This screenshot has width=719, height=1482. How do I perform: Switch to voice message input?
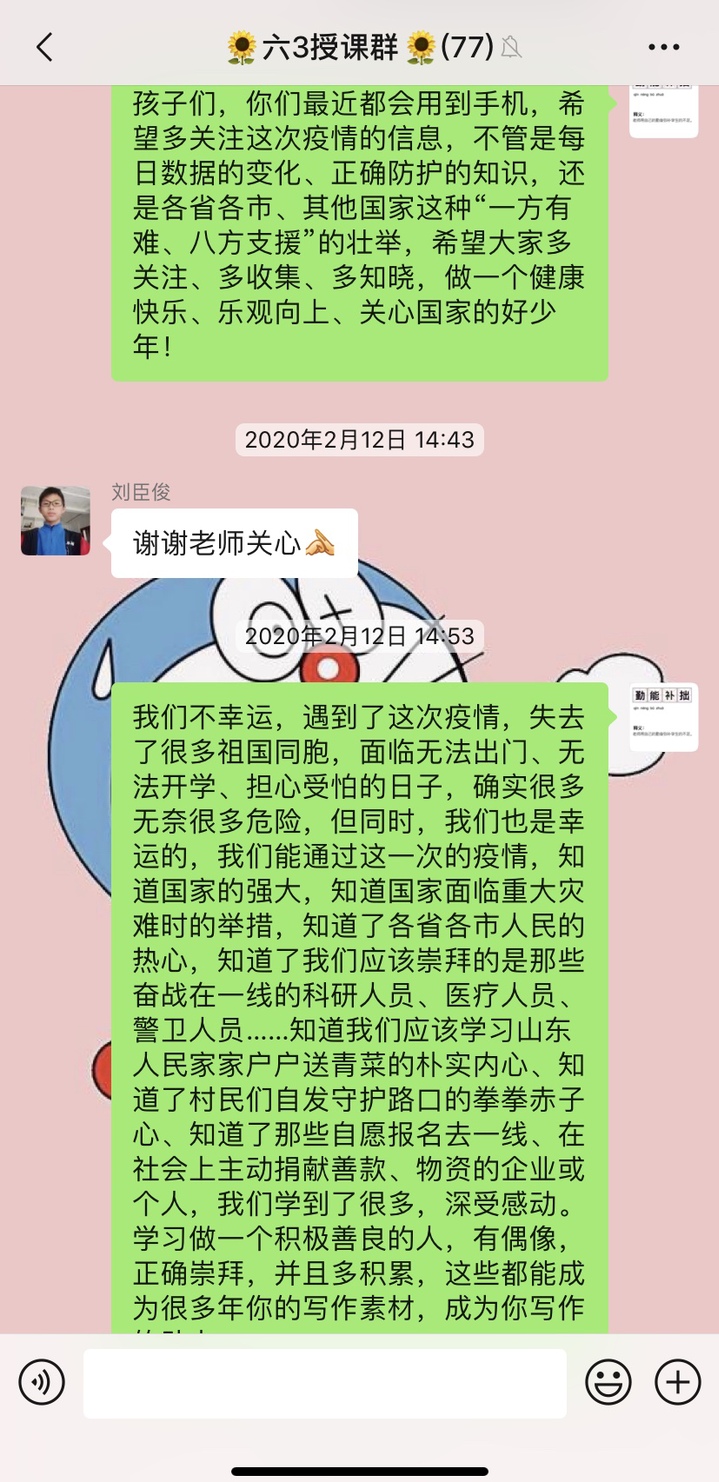41,1383
